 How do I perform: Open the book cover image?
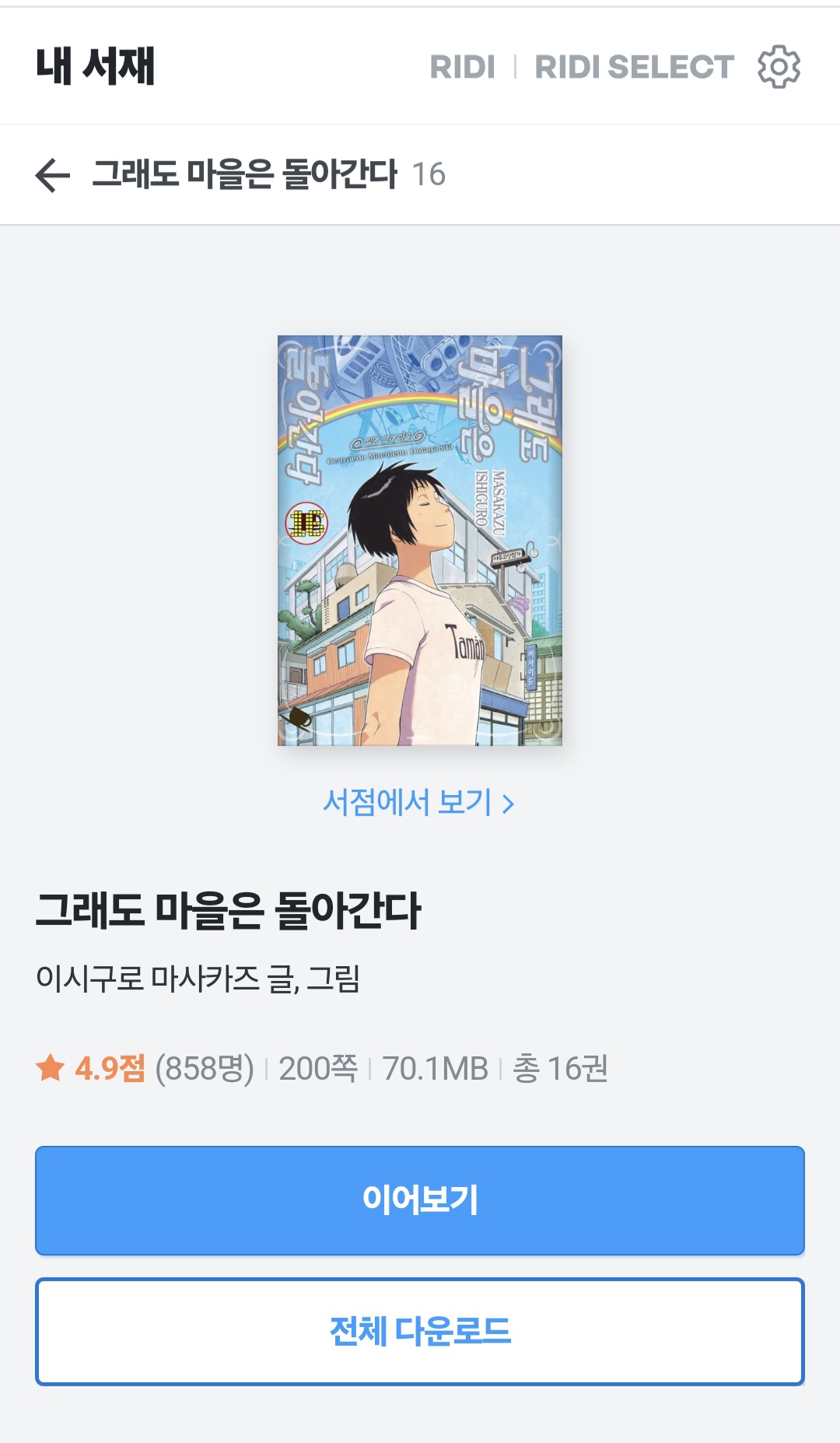pyautogui.click(x=420, y=540)
